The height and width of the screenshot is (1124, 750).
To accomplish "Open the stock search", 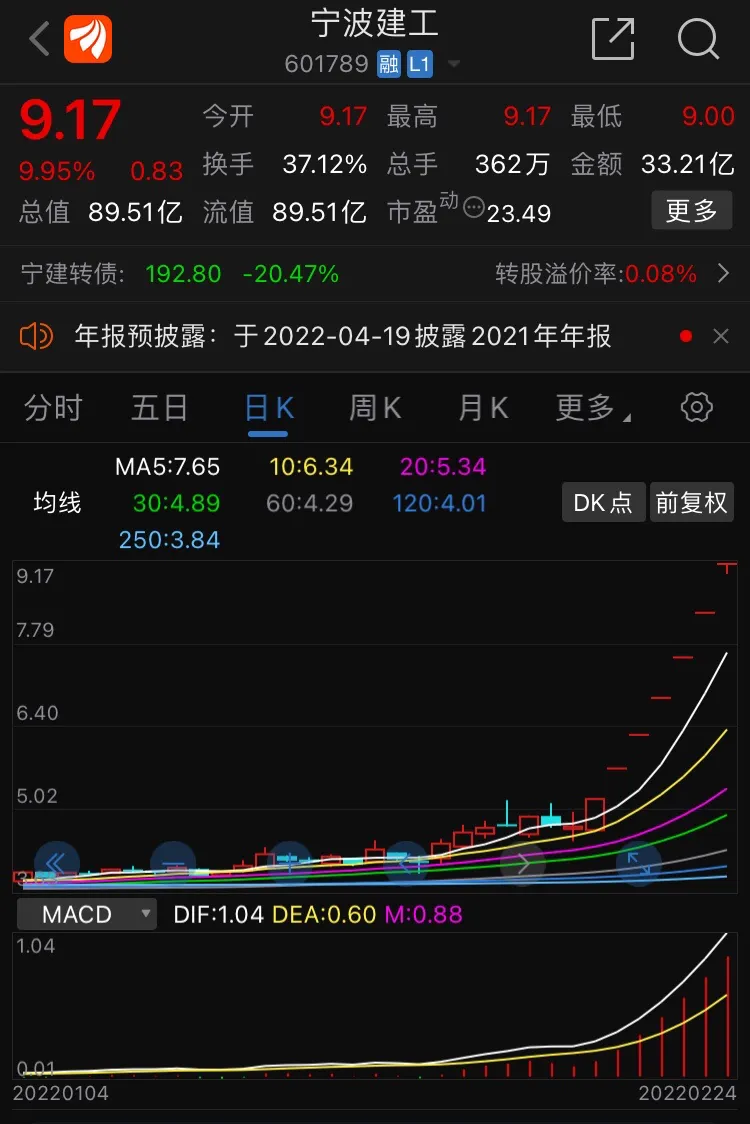I will coord(698,40).
